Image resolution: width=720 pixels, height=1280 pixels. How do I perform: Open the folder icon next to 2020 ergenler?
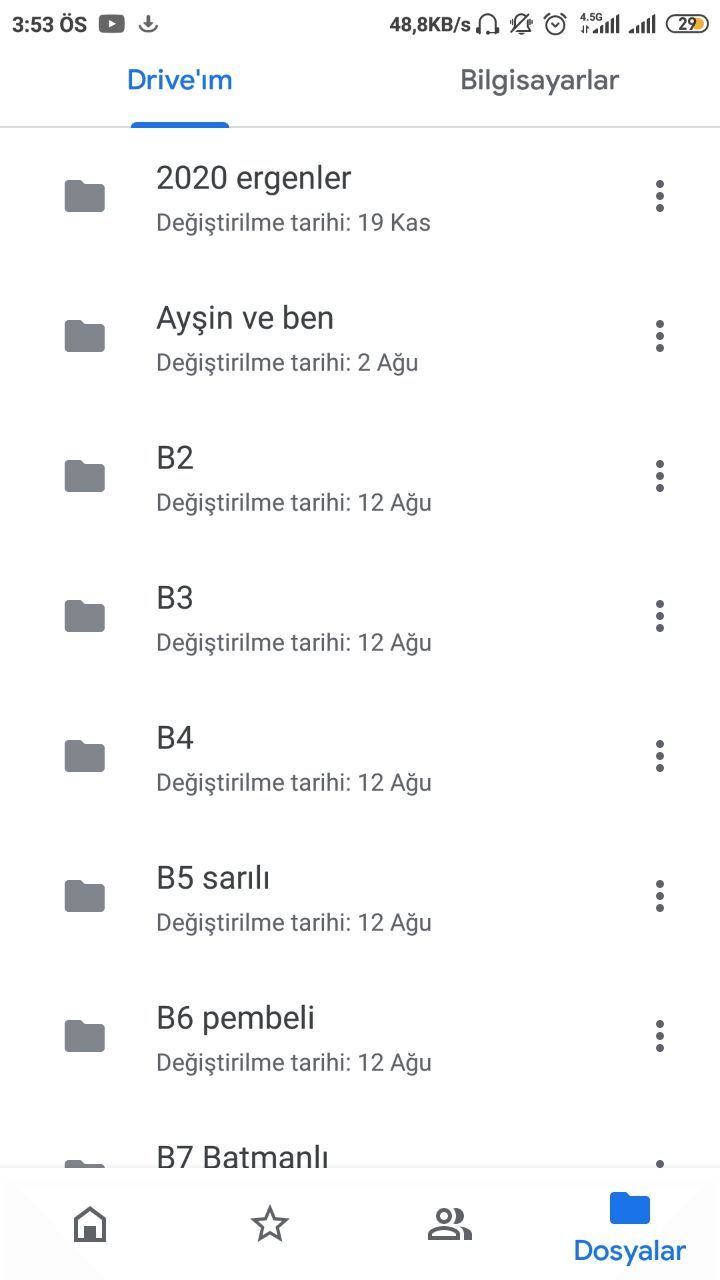[84, 196]
